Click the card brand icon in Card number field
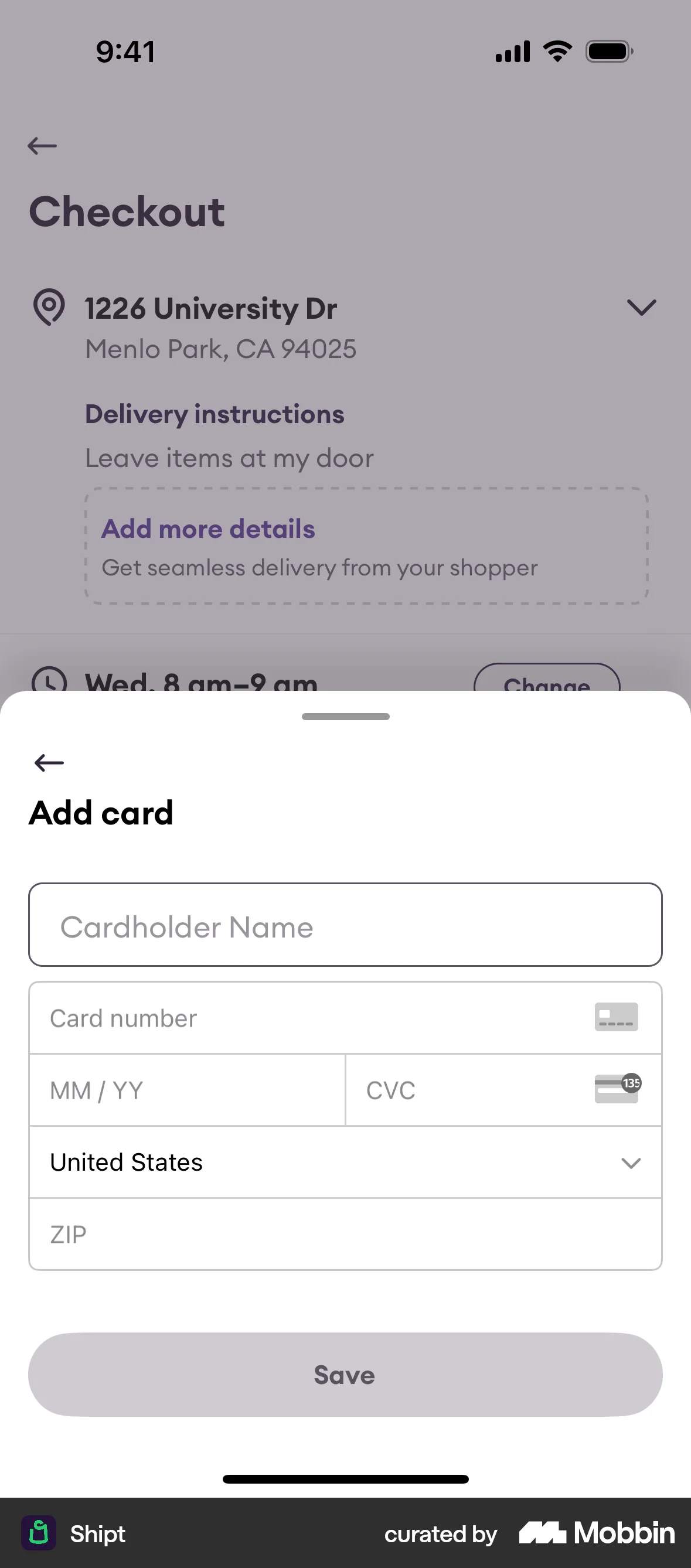This screenshot has width=691, height=1568. click(x=616, y=1017)
